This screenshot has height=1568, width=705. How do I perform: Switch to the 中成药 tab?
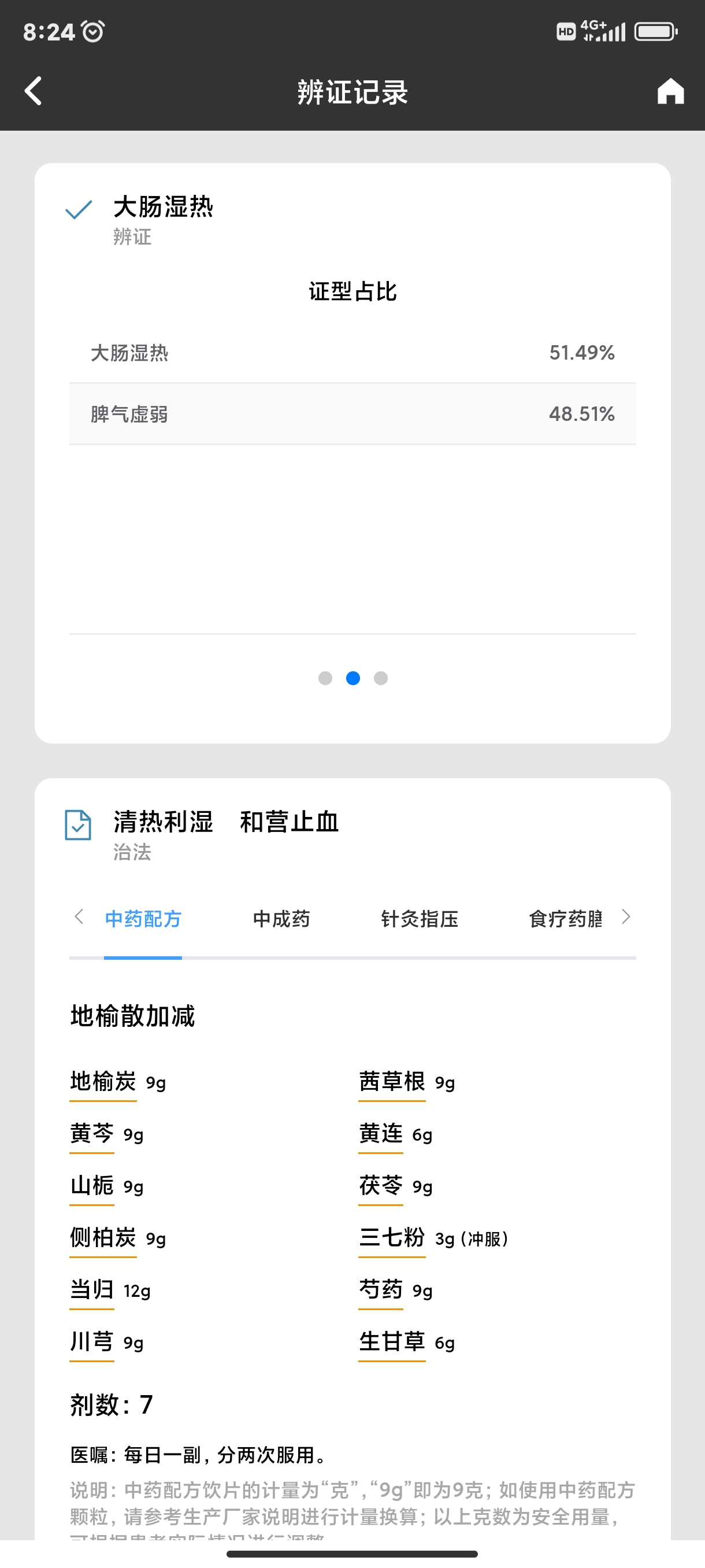pos(281,919)
